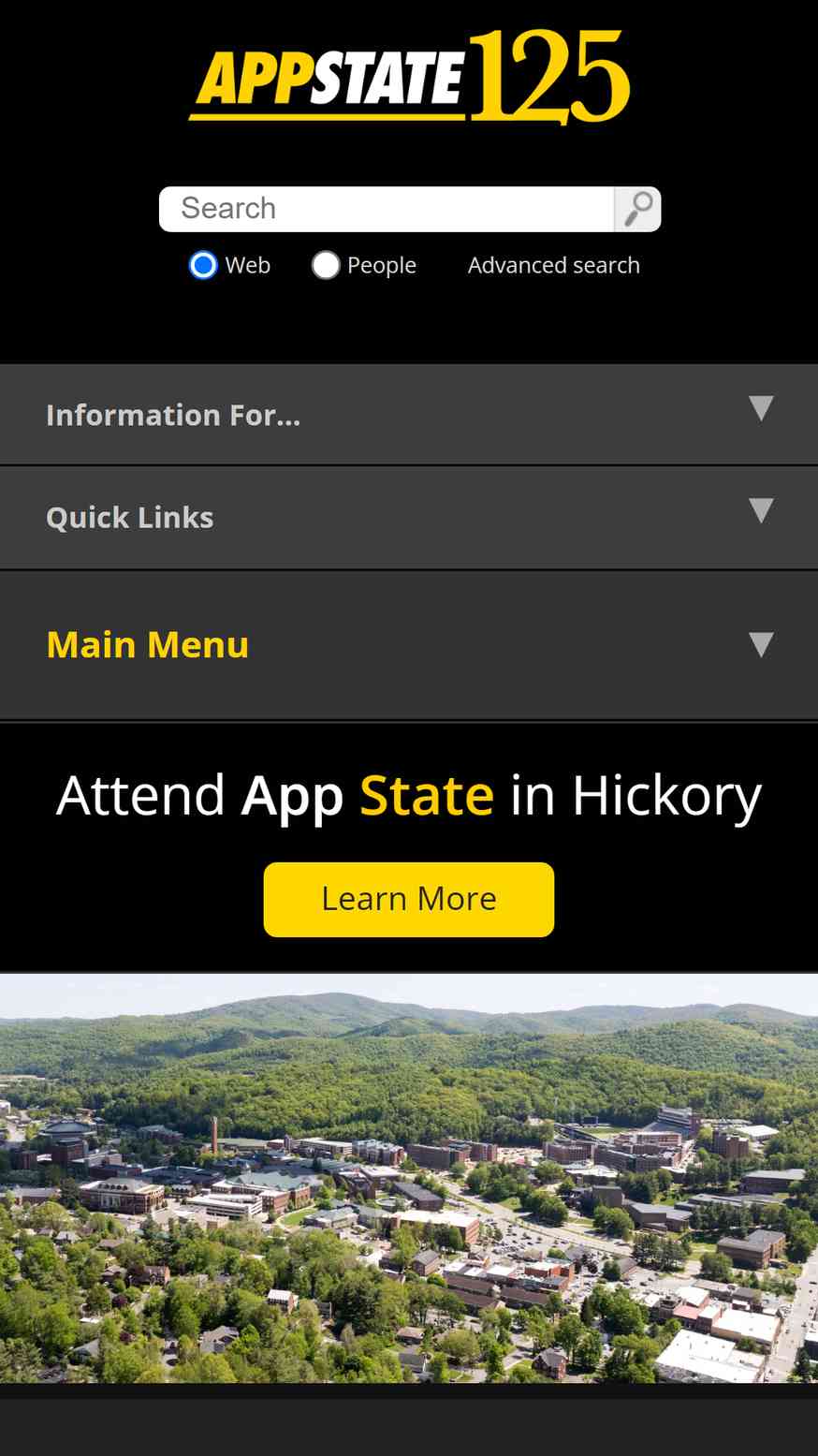Expand the Information For… section
This screenshot has width=818, height=1456.
coord(409,415)
